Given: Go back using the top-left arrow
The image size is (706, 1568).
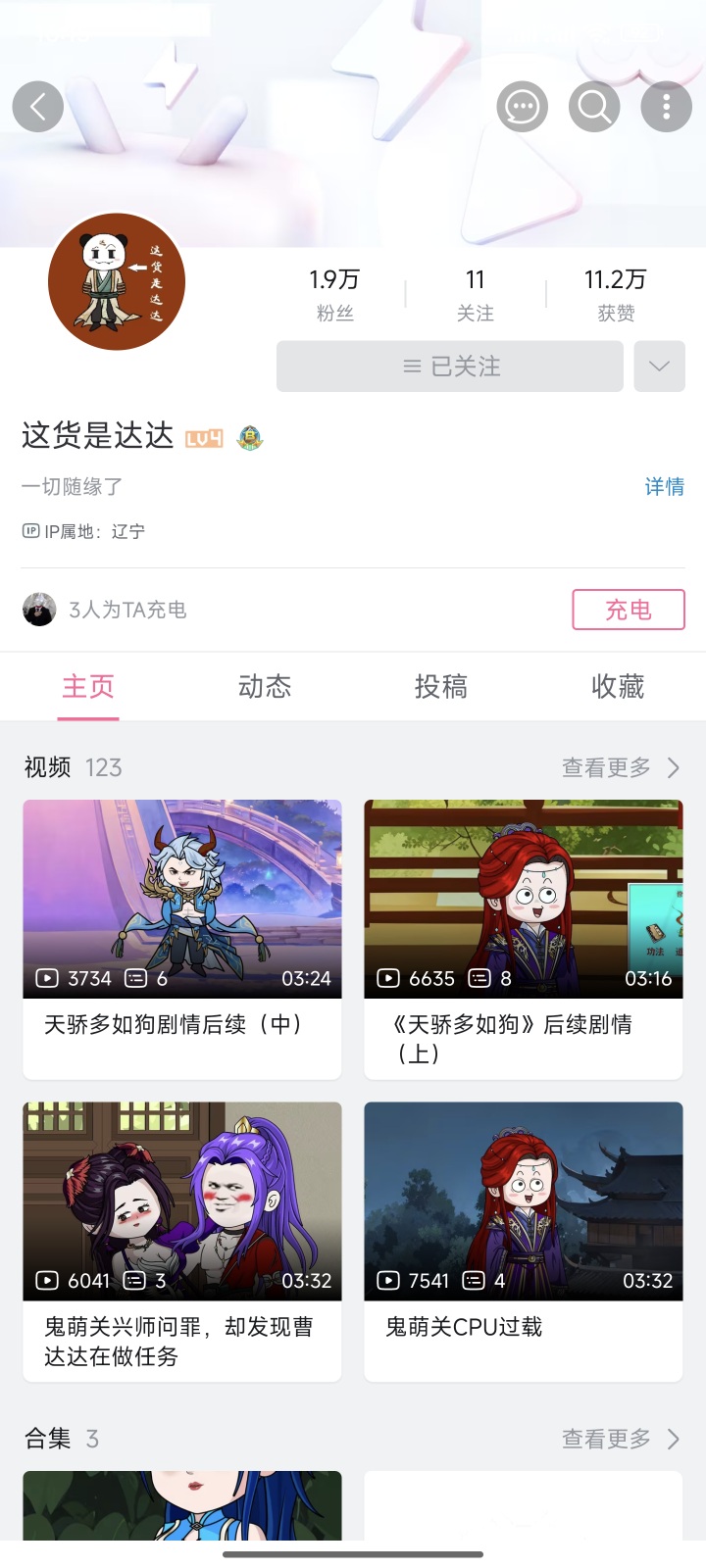Looking at the screenshot, I should tap(38, 107).
